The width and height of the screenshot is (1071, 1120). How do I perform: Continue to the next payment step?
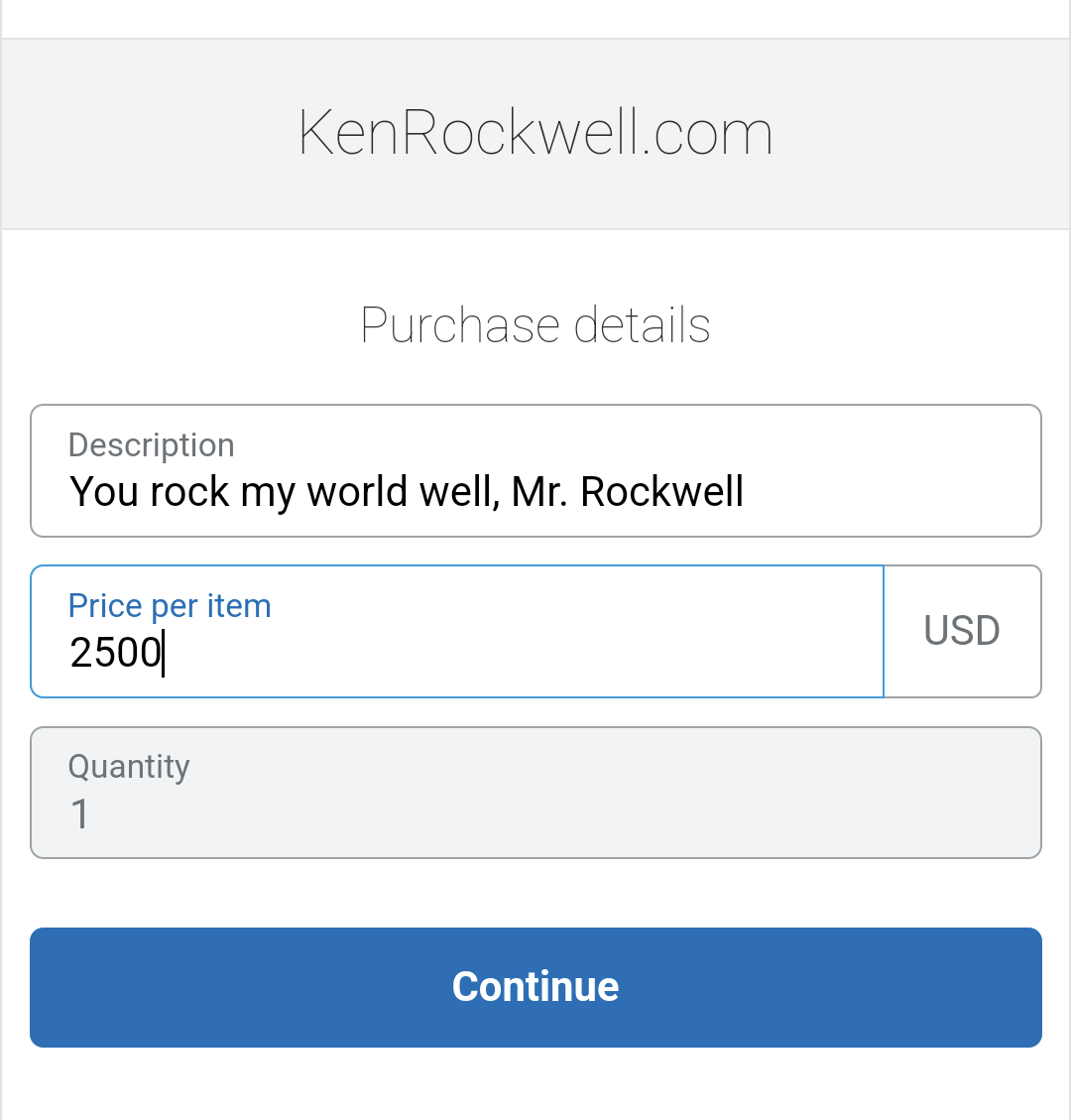pyautogui.click(x=535, y=987)
